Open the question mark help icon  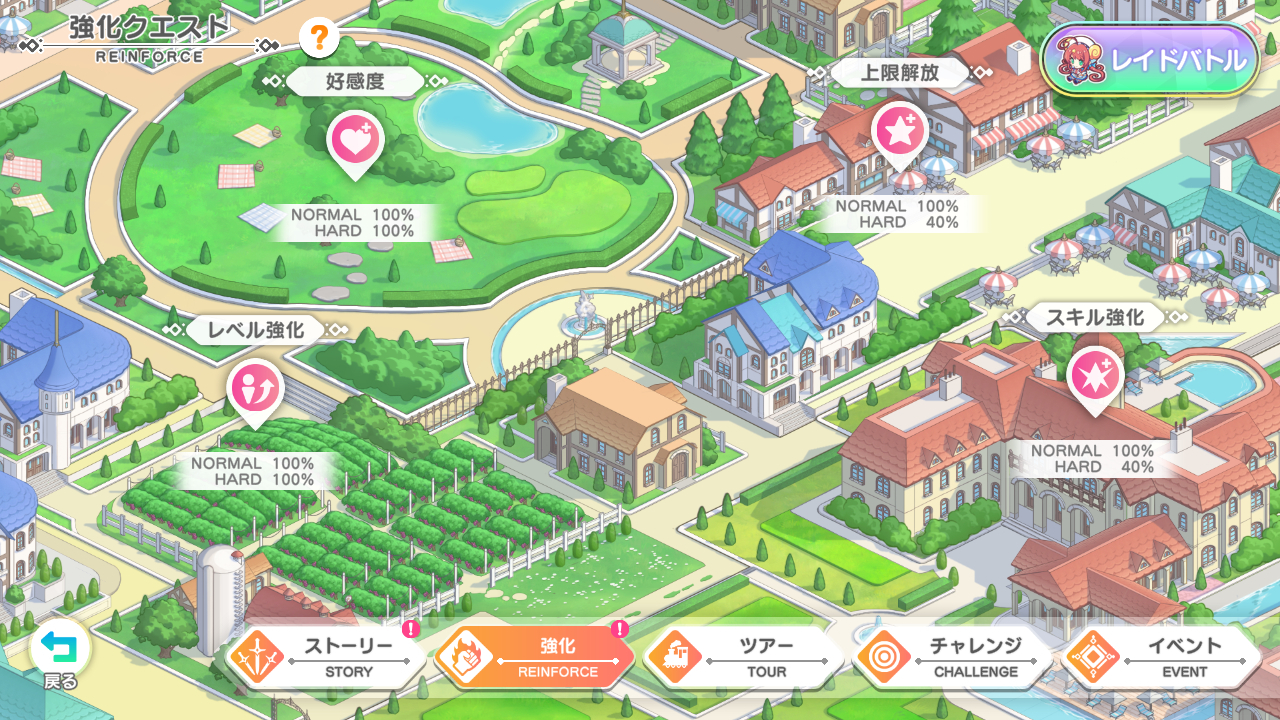pos(319,38)
